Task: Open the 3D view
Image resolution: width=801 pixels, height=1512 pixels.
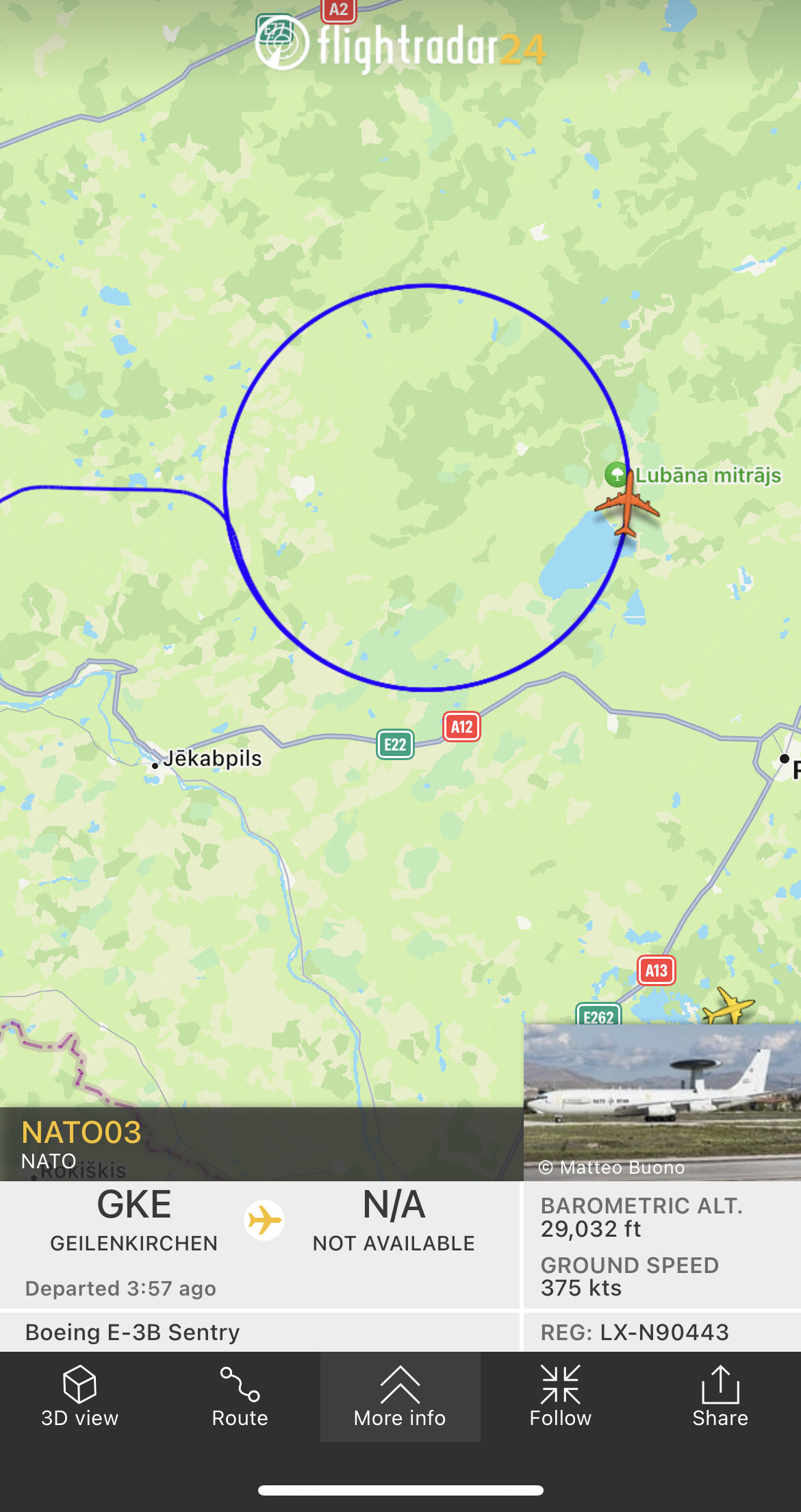Action: pyautogui.click(x=79, y=1397)
